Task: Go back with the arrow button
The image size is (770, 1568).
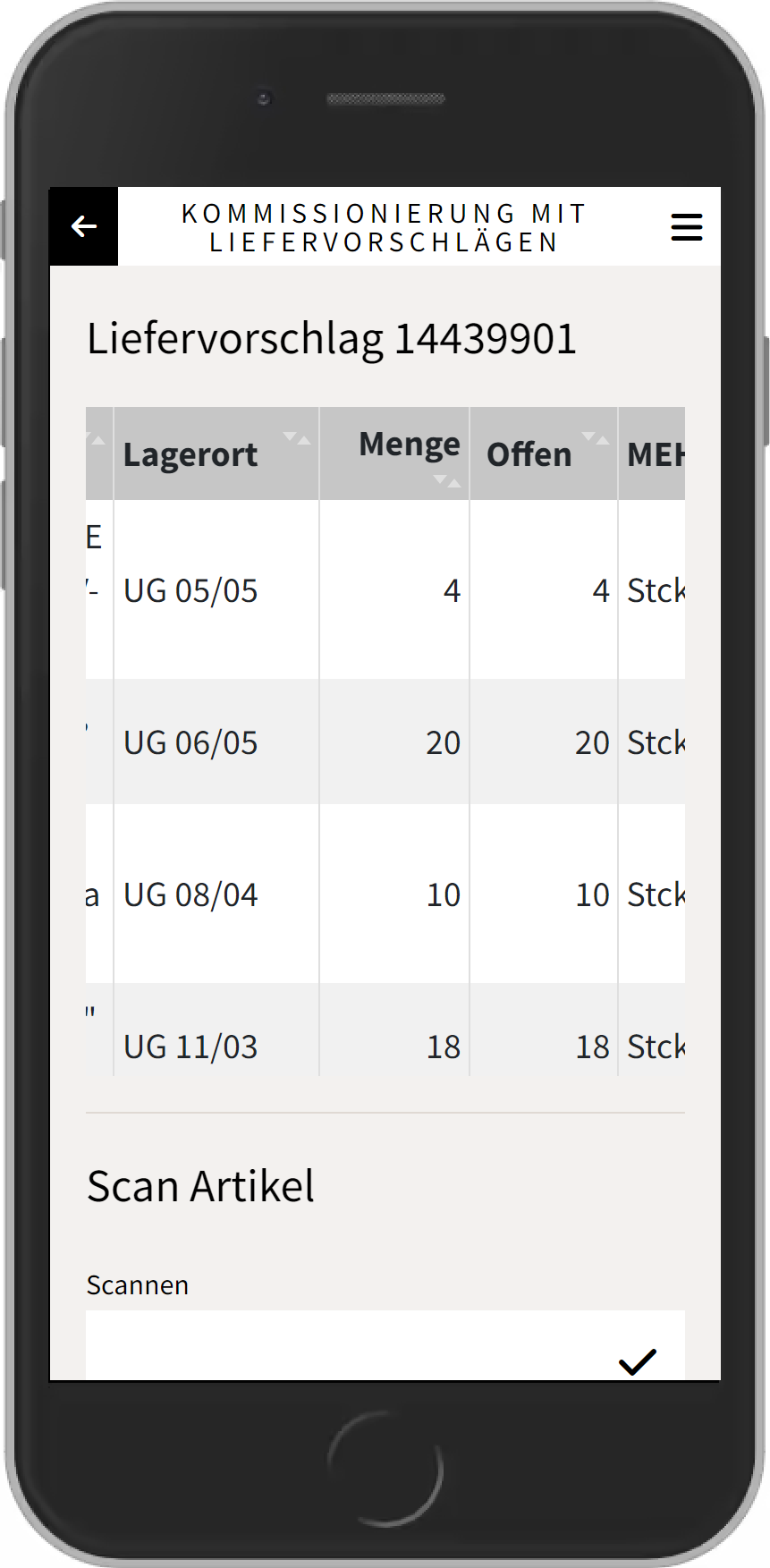Action: [83, 226]
